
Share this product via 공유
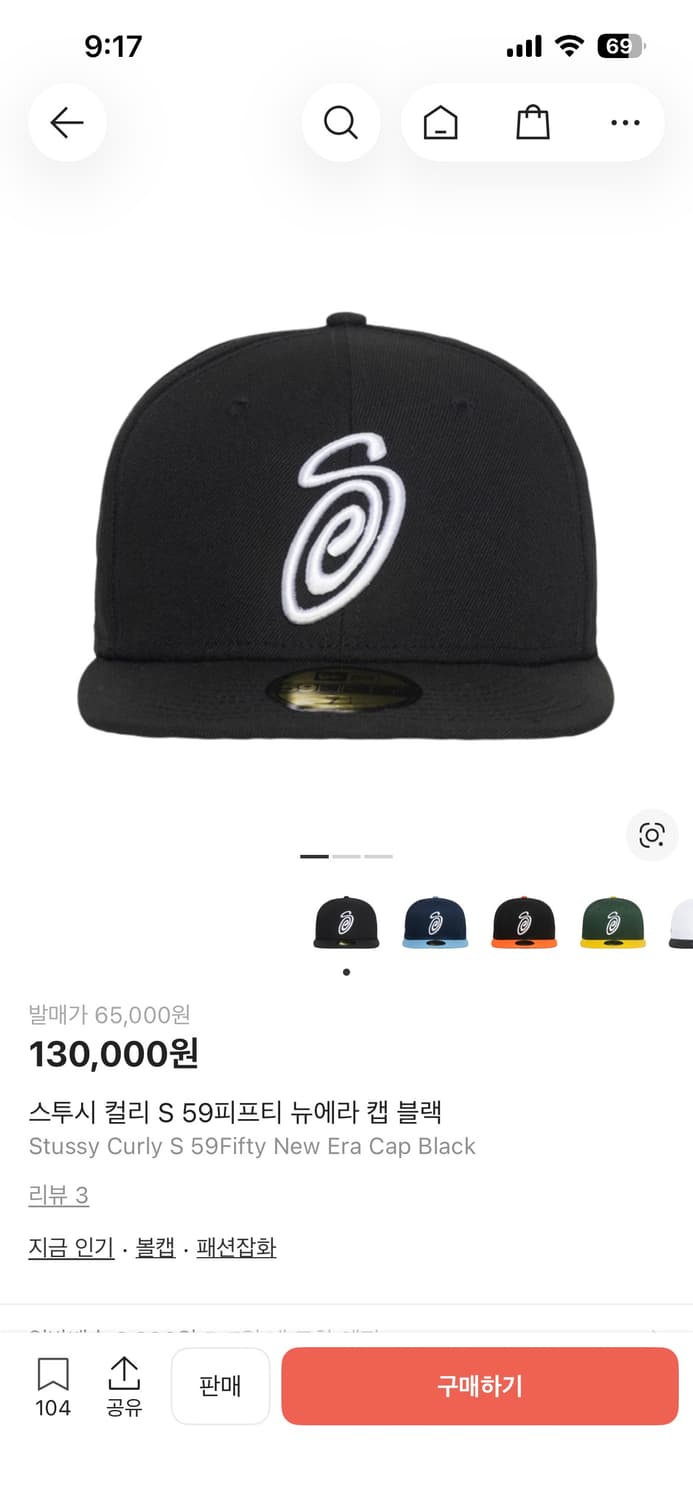124,1386
